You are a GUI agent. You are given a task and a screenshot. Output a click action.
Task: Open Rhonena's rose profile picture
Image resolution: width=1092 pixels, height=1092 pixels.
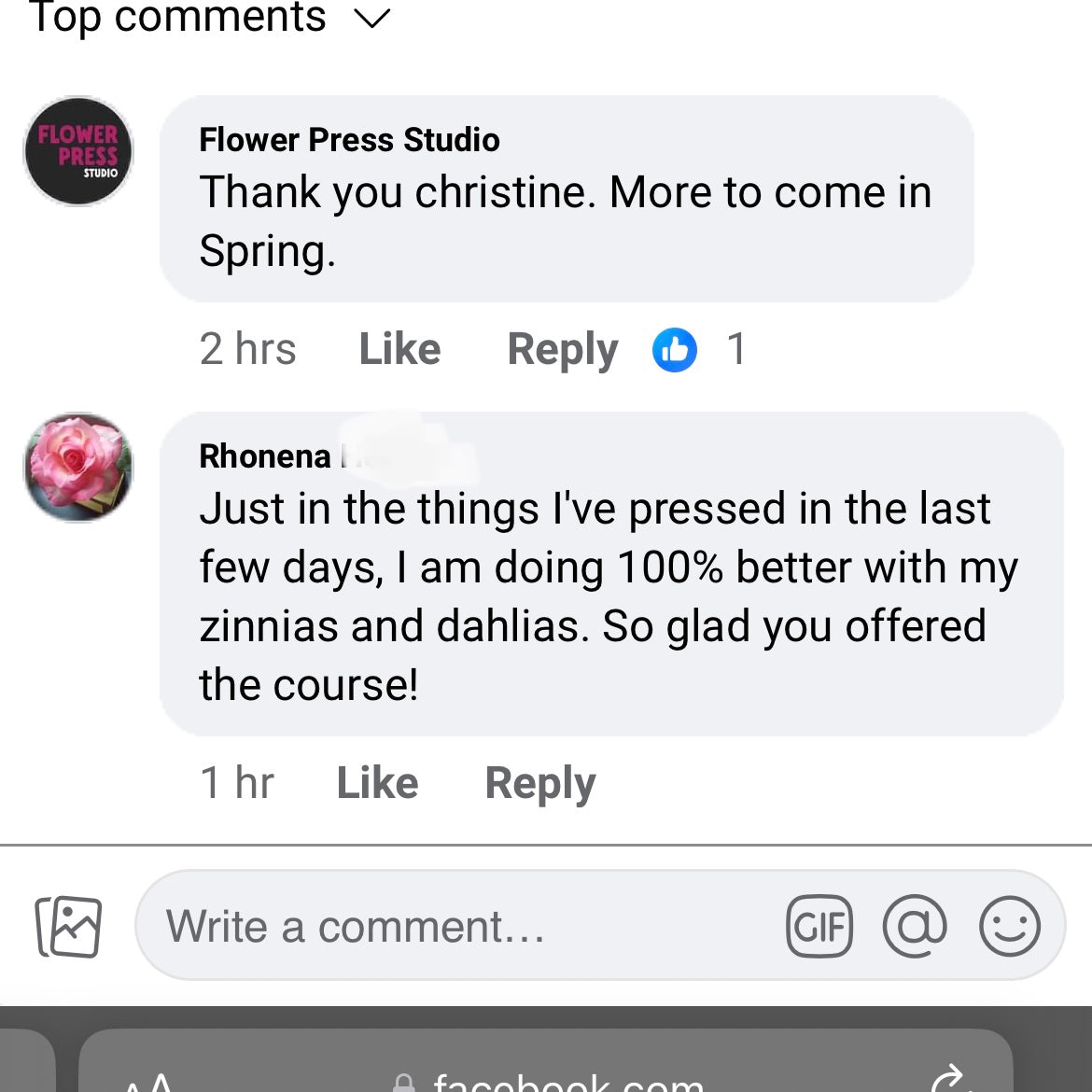pos(78,468)
